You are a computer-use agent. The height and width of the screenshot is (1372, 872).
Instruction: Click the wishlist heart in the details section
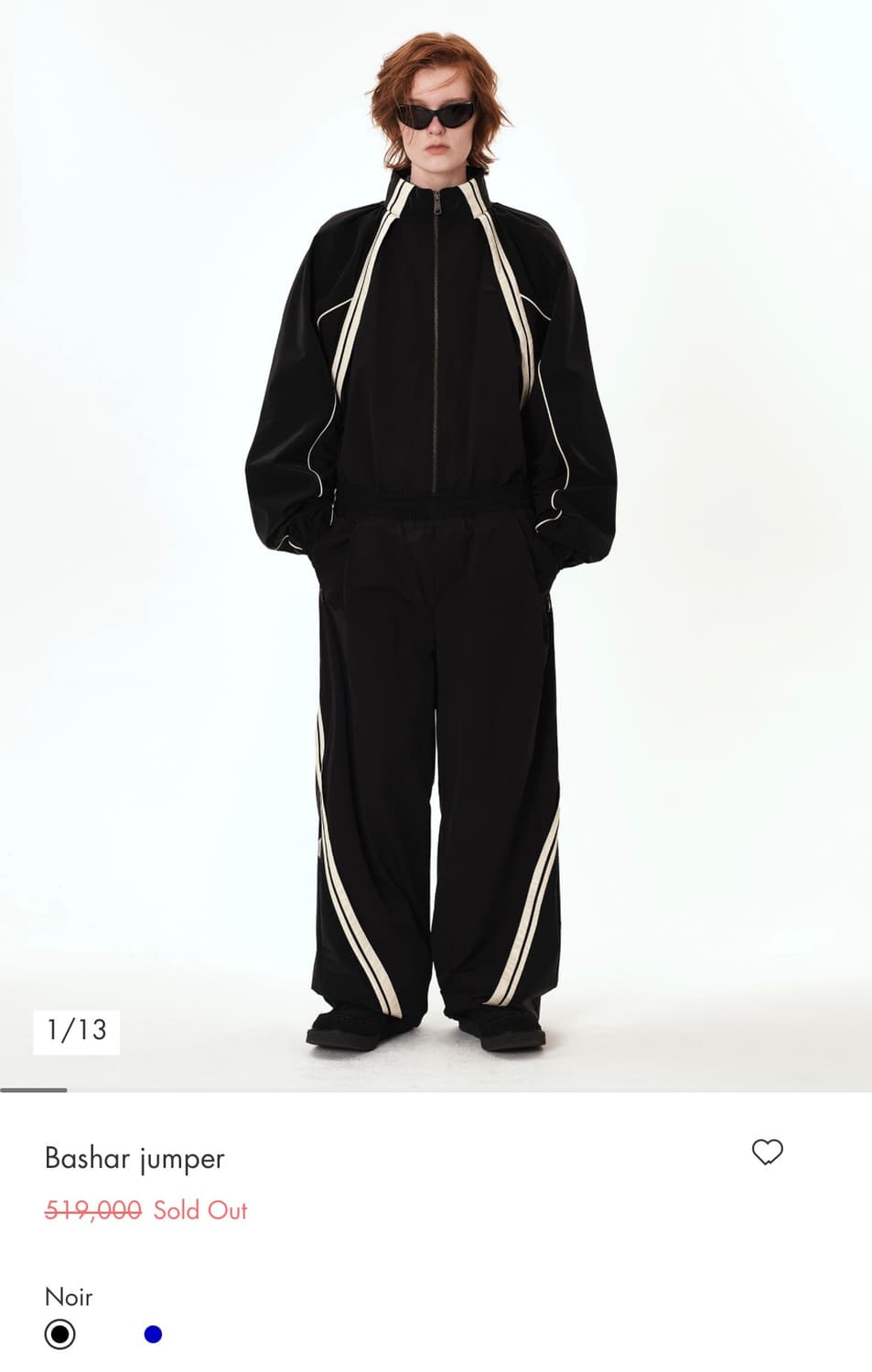(767, 1151)
